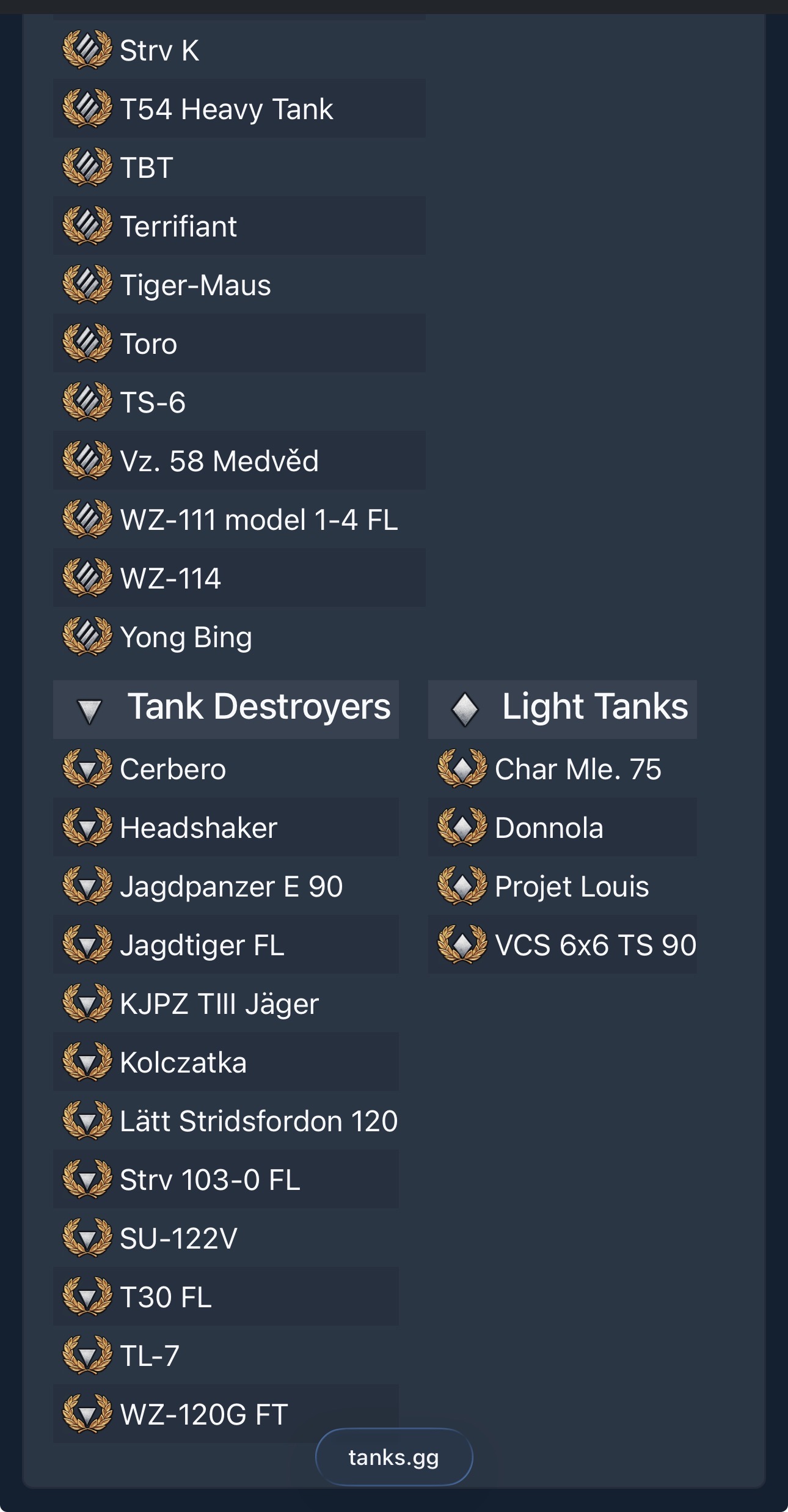Tap Lätt Stridsfordon 120

[226, 1120]
